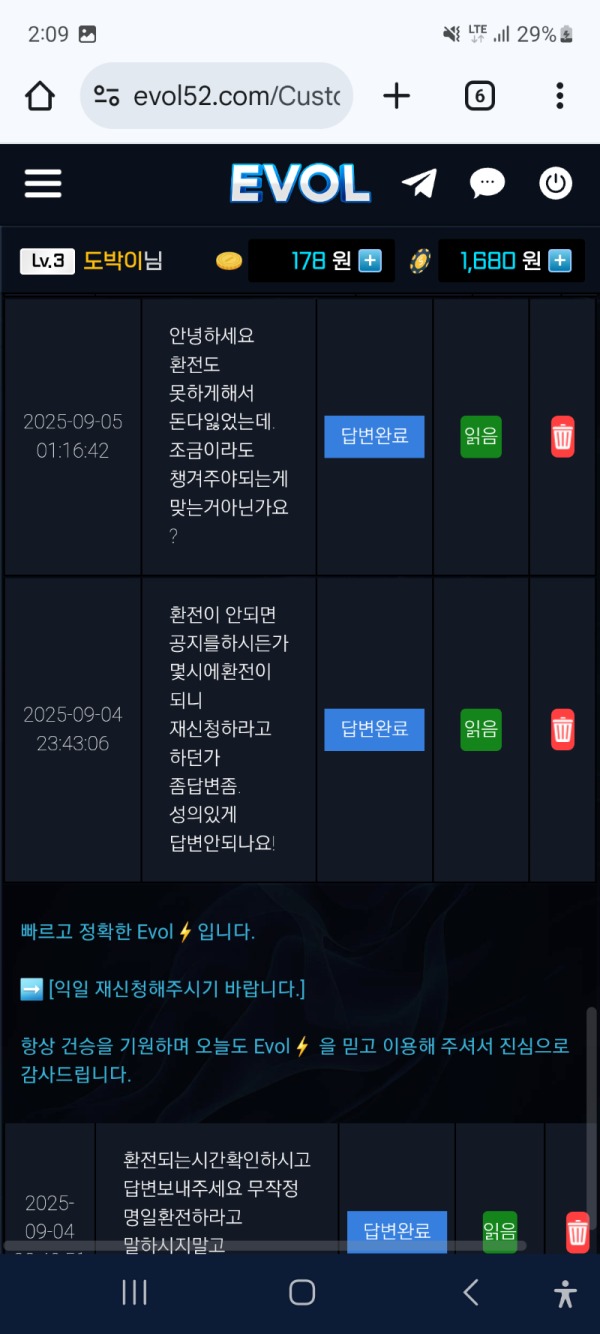Open 답변완료 for the 01:16:42 inquiry

click(374, 437)
